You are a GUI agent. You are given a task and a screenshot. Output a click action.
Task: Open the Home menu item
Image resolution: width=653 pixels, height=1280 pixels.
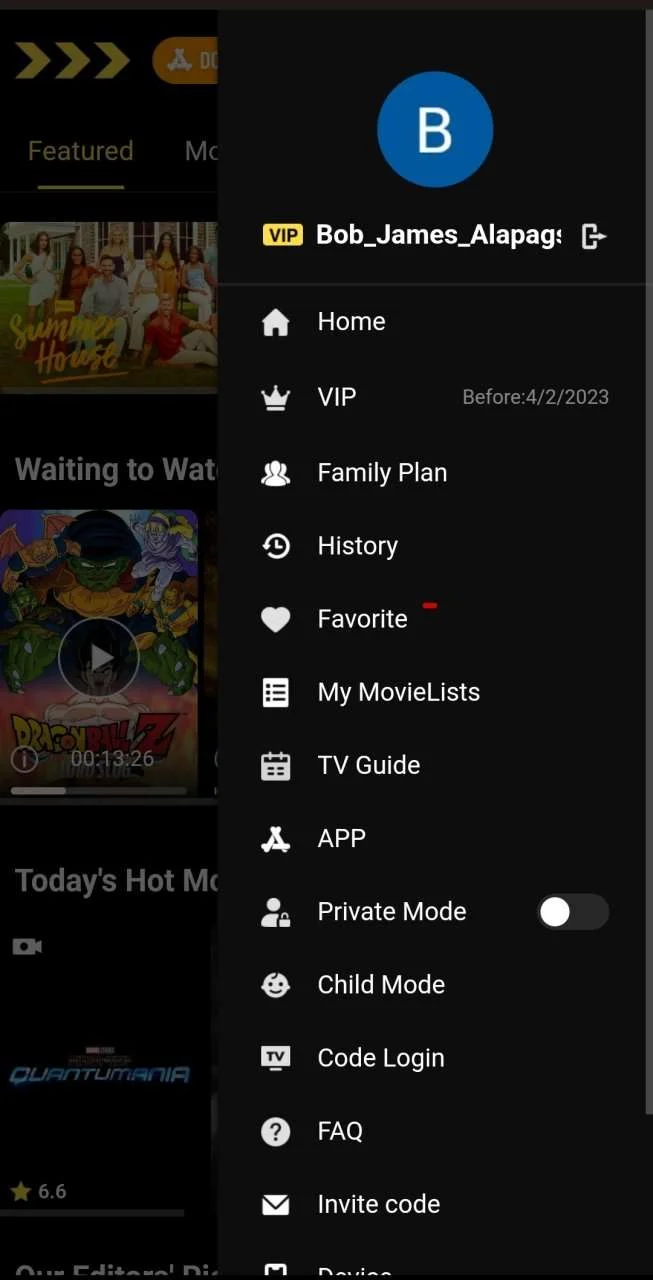[435, 322]
